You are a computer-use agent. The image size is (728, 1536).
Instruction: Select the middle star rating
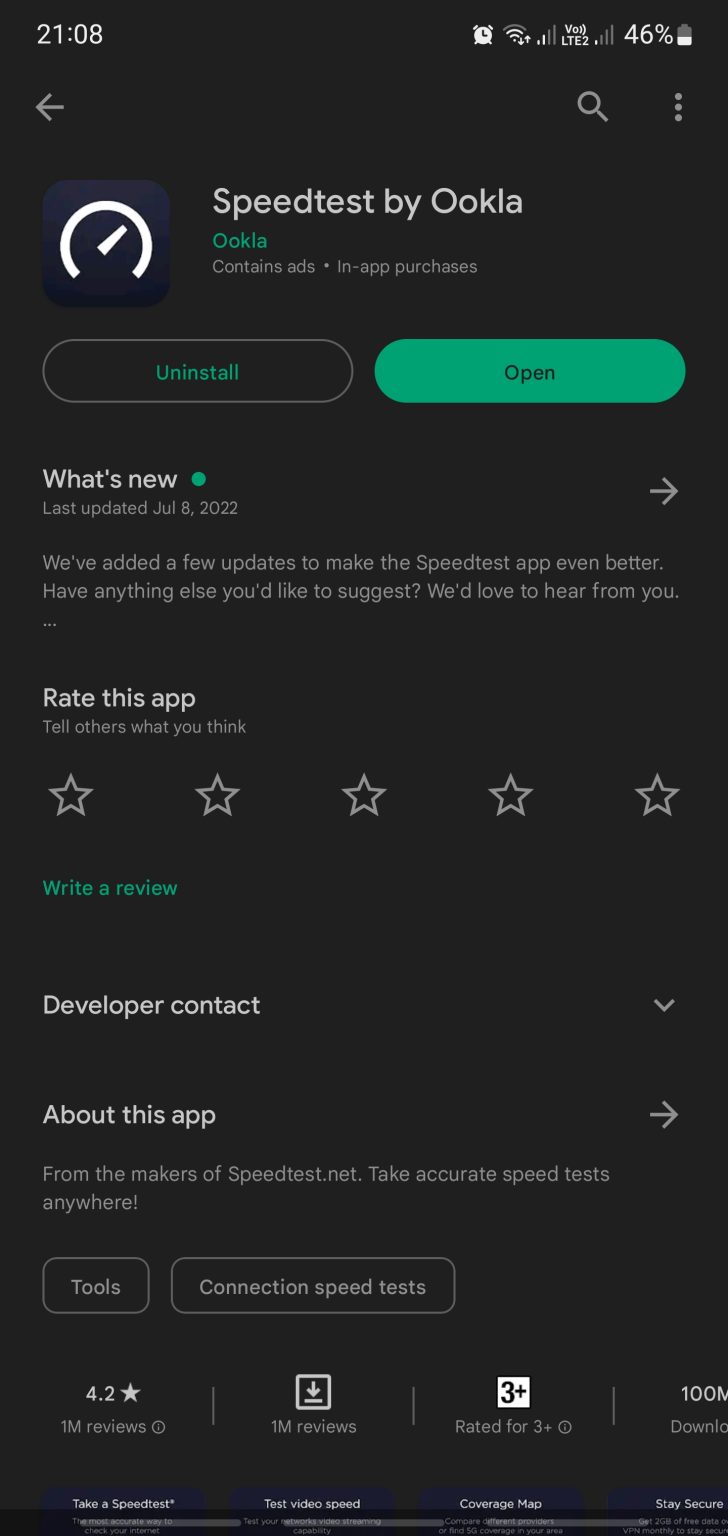click(363, 794)
